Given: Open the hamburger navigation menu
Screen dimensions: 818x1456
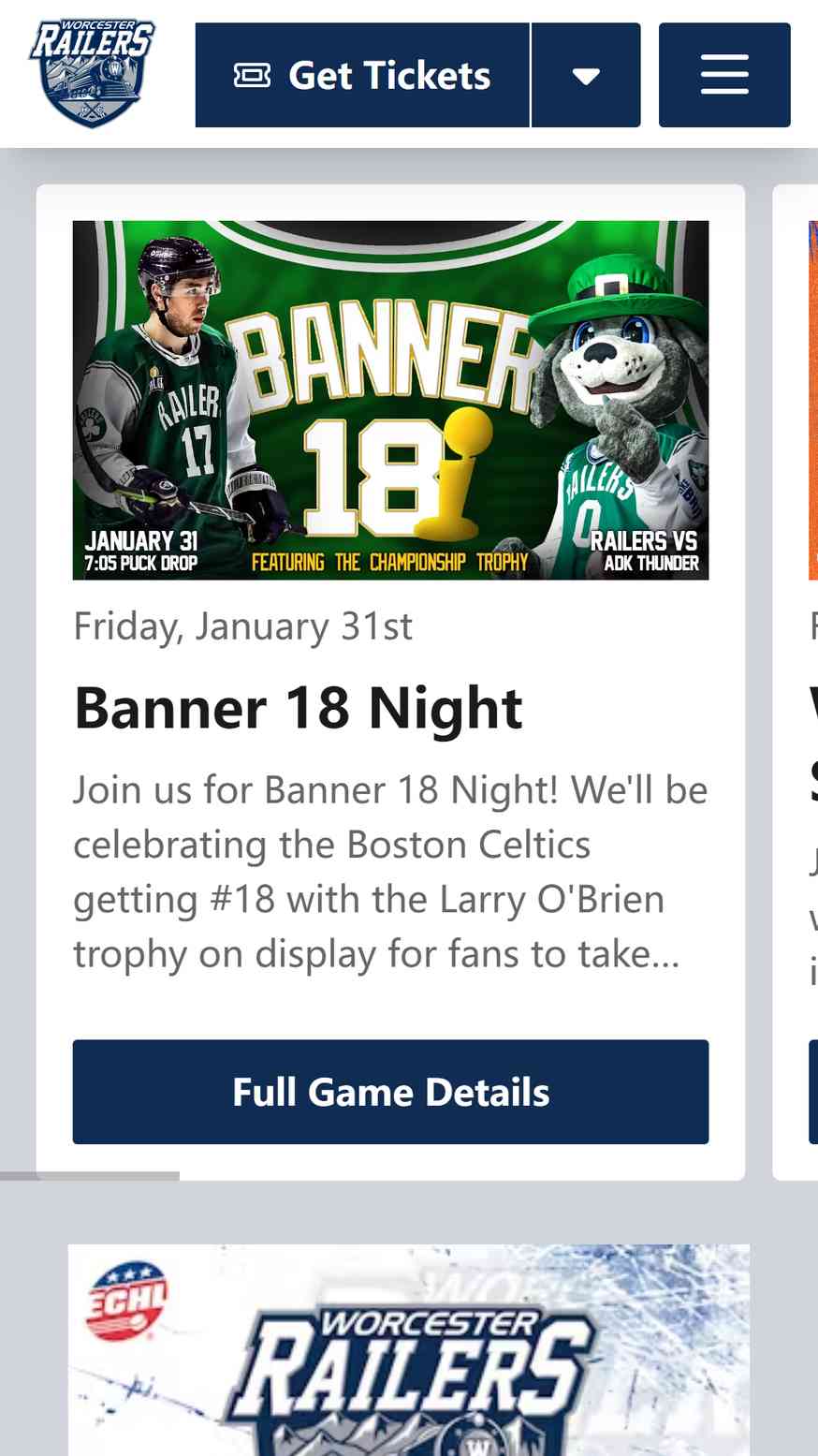Looking at the screenshot, I should pos(724,75).
